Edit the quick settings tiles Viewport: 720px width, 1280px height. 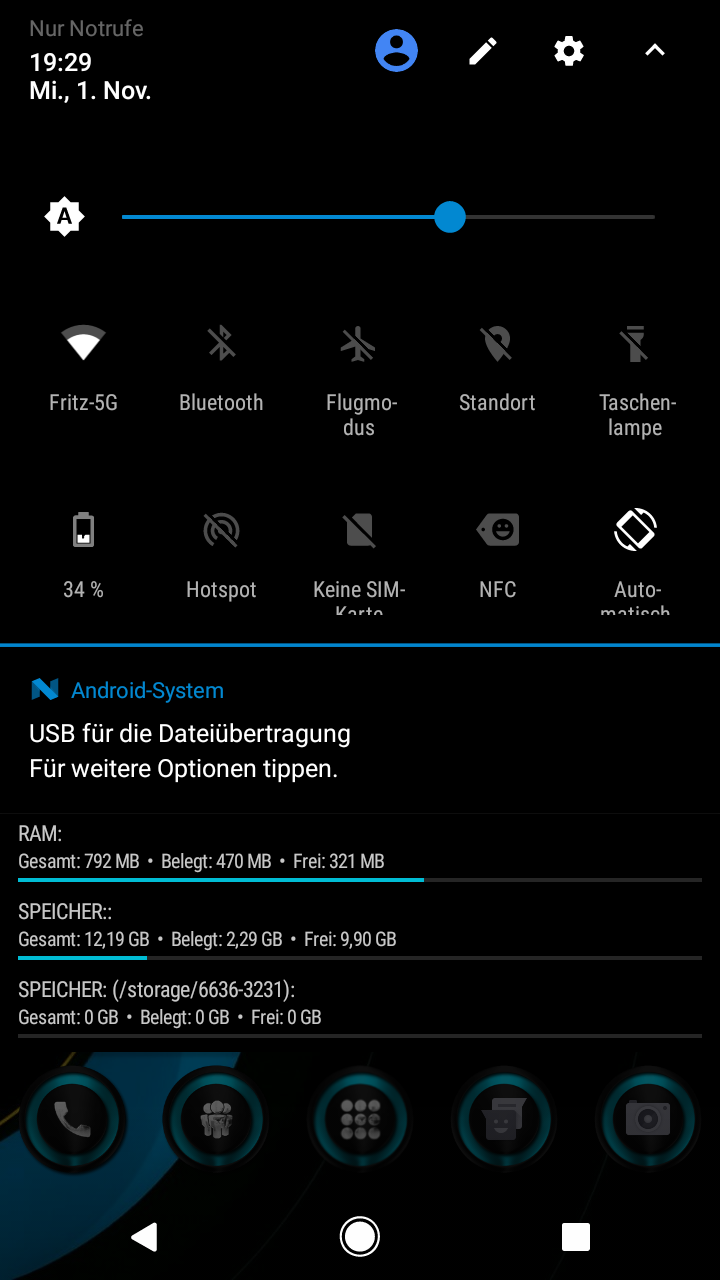pyautogui.click(x=483, y=51)
